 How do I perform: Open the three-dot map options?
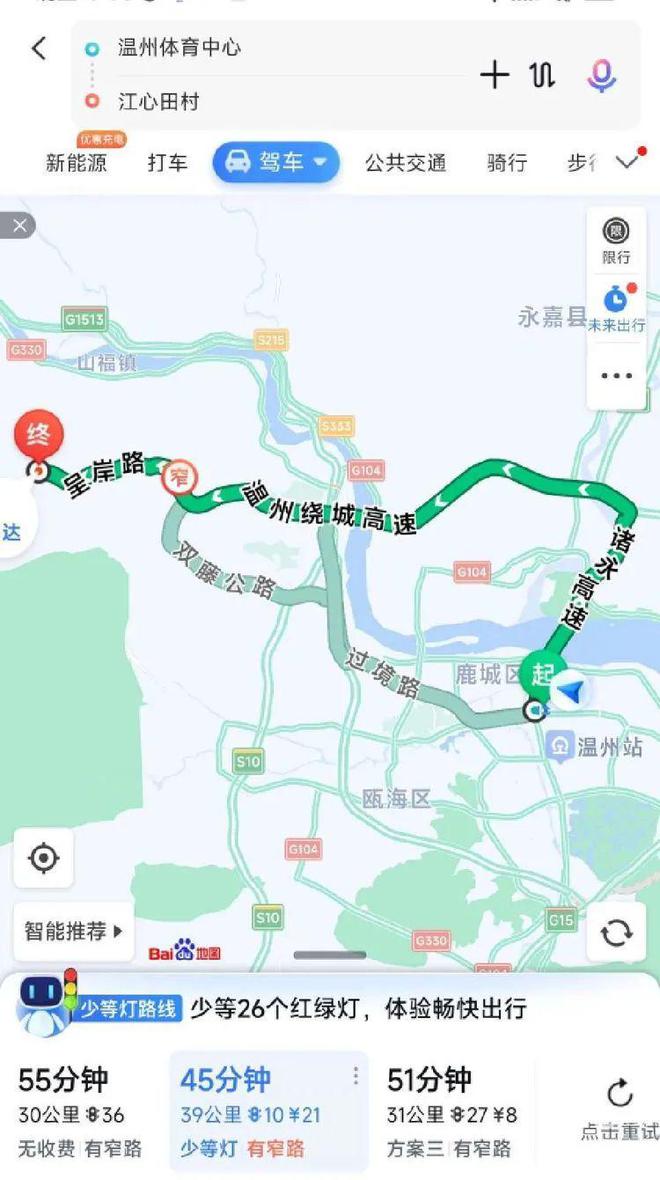[616, 376]
